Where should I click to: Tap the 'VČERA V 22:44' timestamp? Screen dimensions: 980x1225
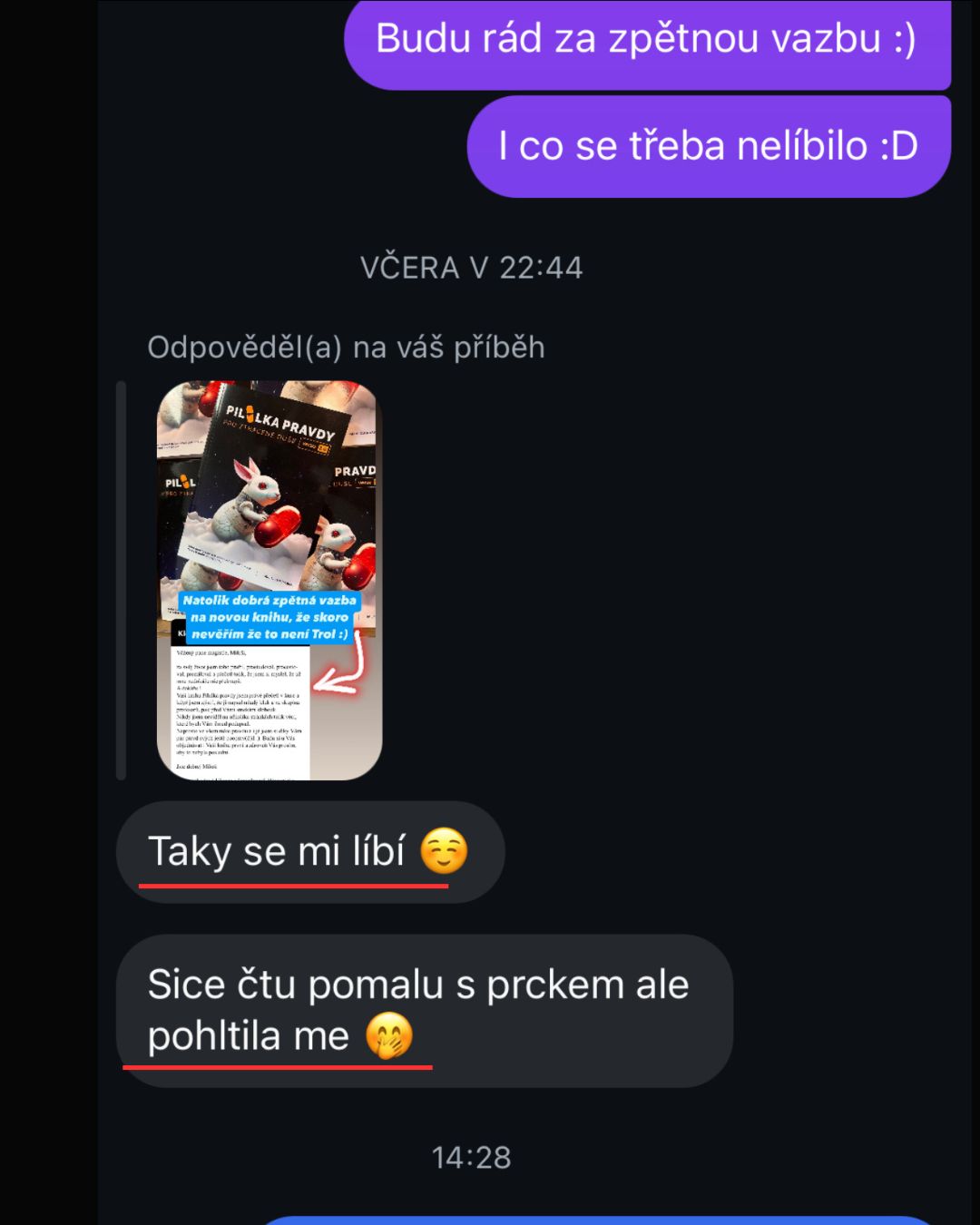(473, 267)
